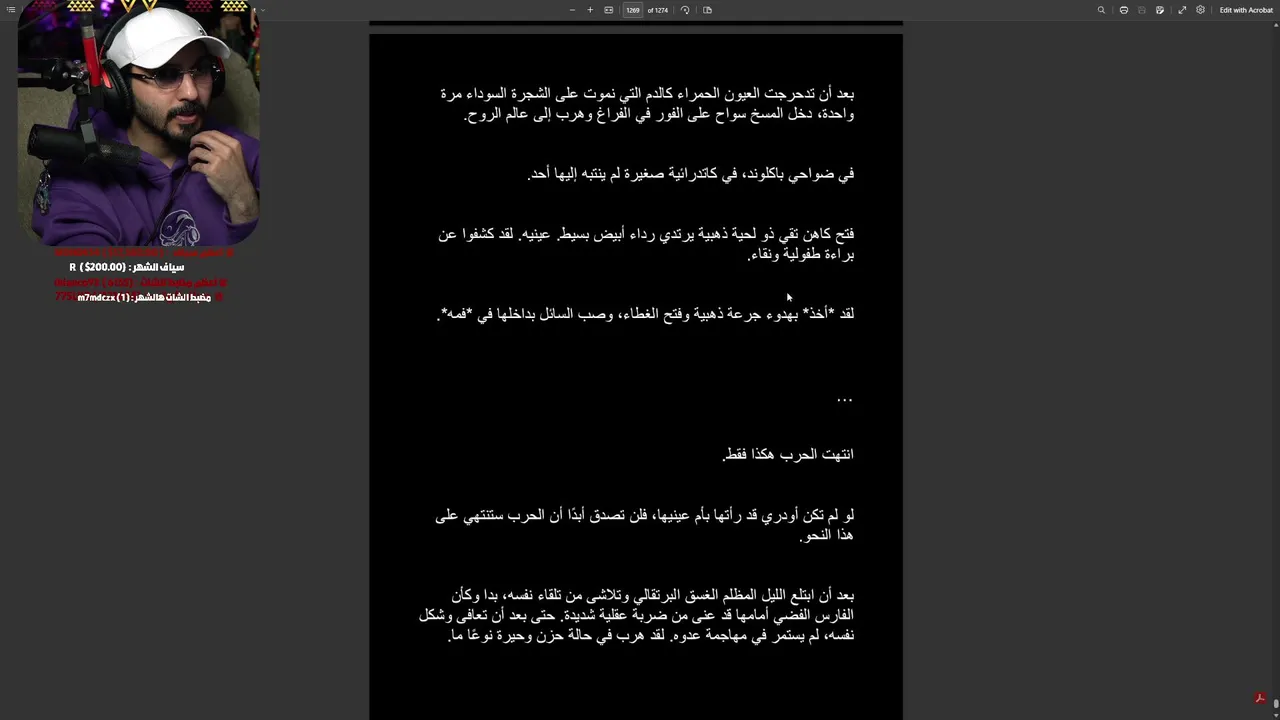Print the PDF document

1124,10
